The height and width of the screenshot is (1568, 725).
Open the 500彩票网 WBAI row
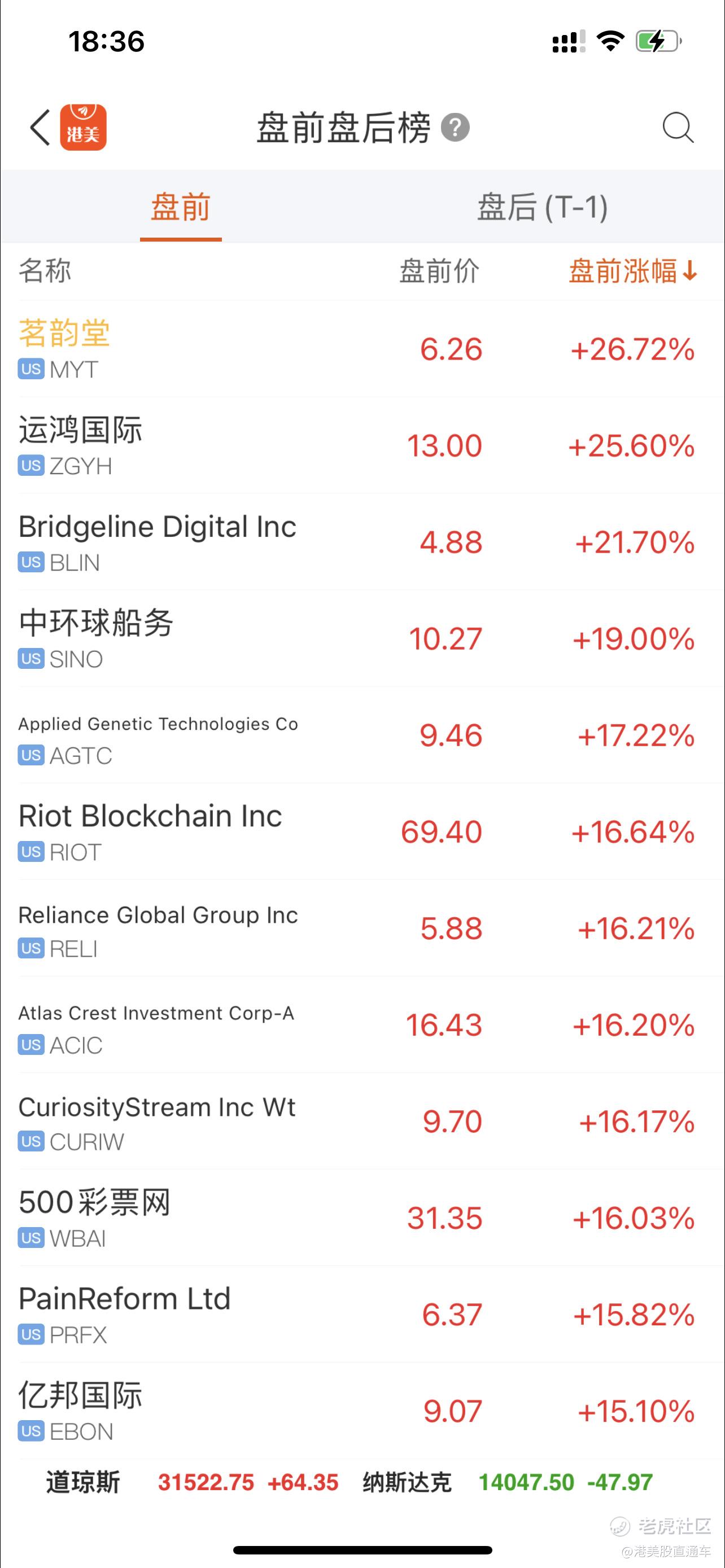[363, 1218]
